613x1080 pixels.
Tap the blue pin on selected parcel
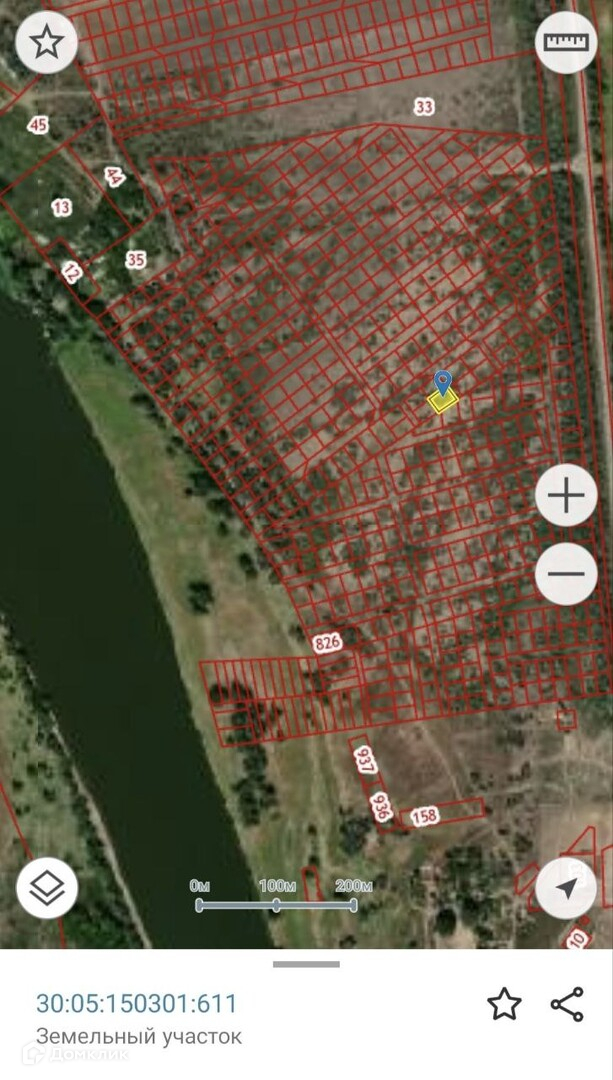click(442, 382)
